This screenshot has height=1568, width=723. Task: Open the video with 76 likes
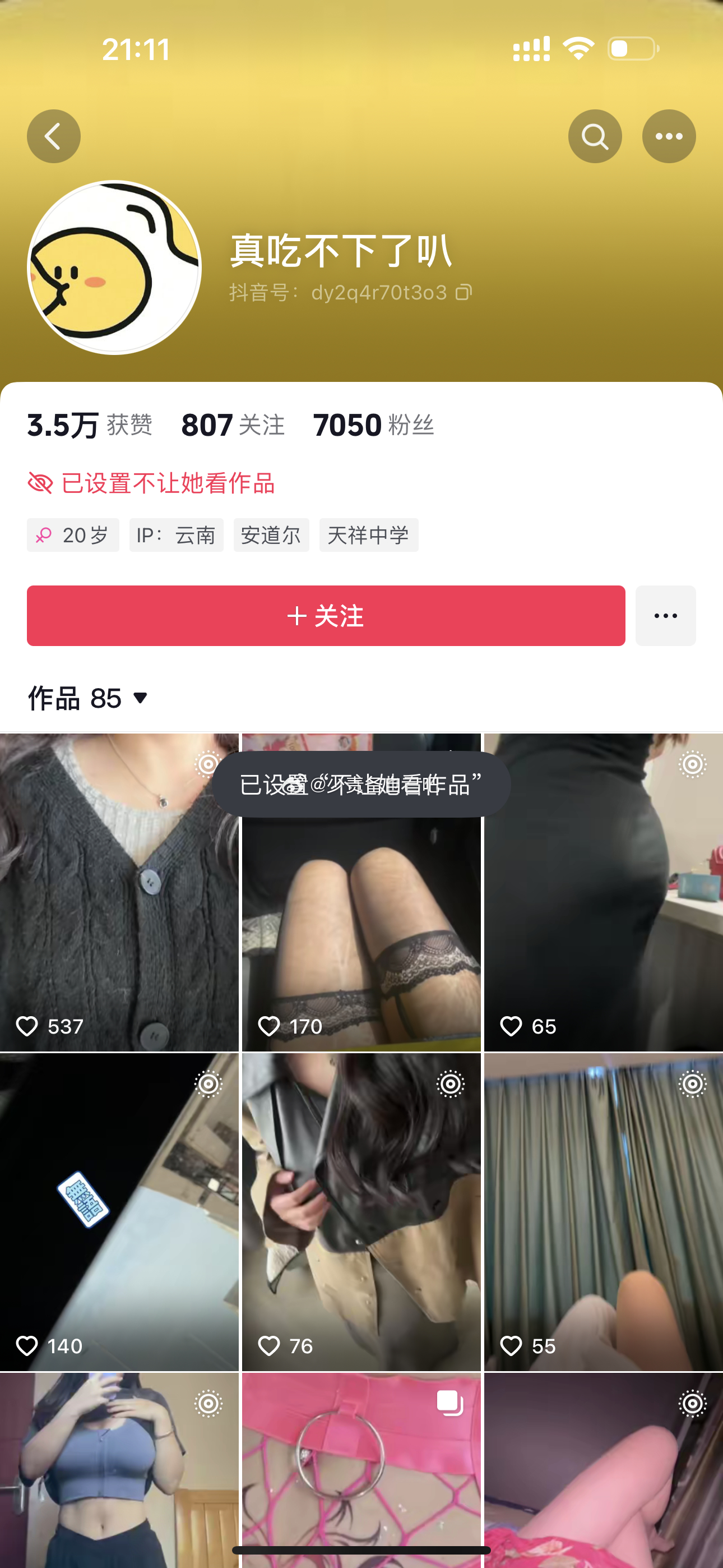click(x=361, y=1211)
